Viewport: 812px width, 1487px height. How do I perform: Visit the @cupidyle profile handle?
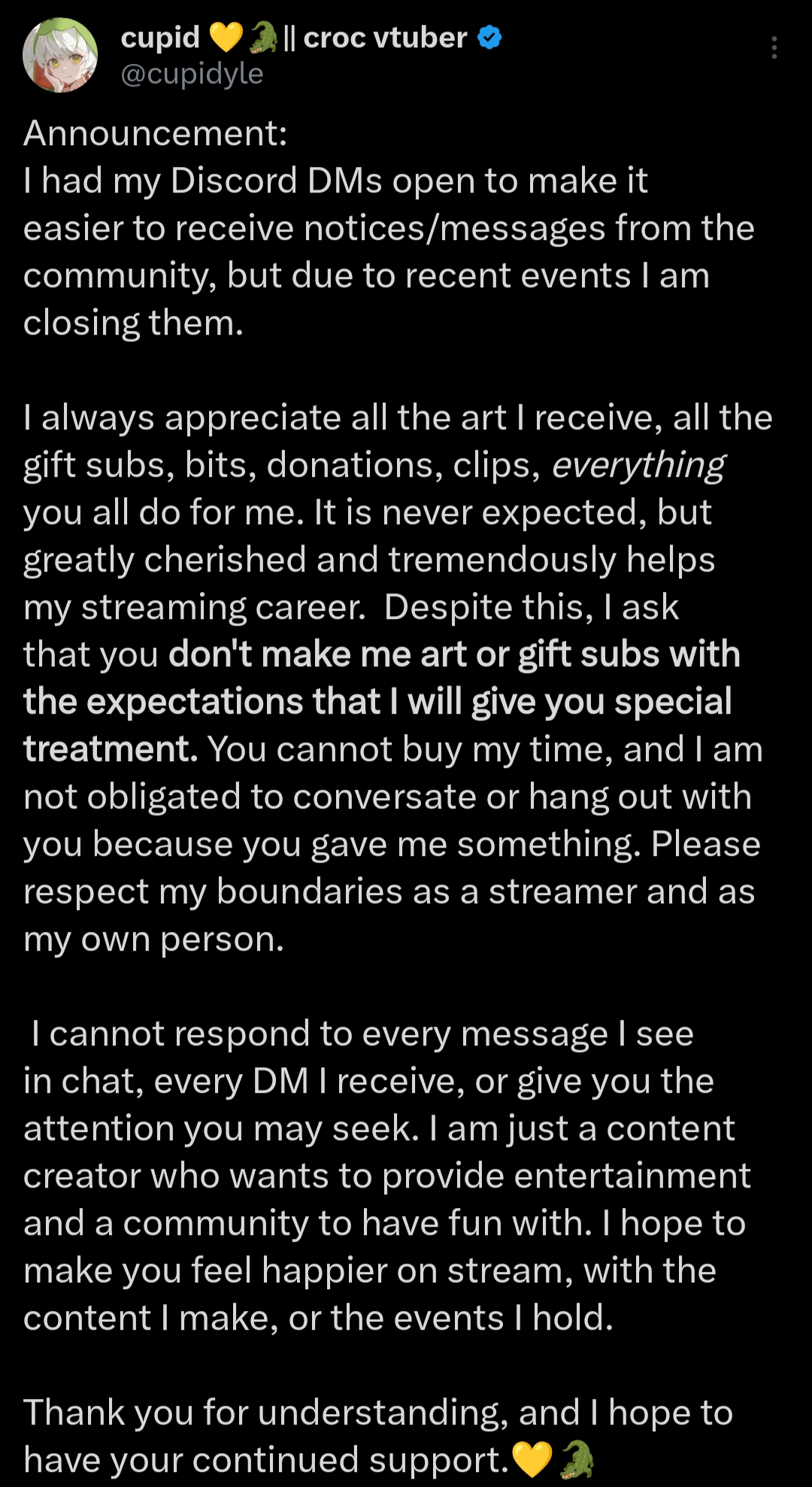(x=192, y=74)
